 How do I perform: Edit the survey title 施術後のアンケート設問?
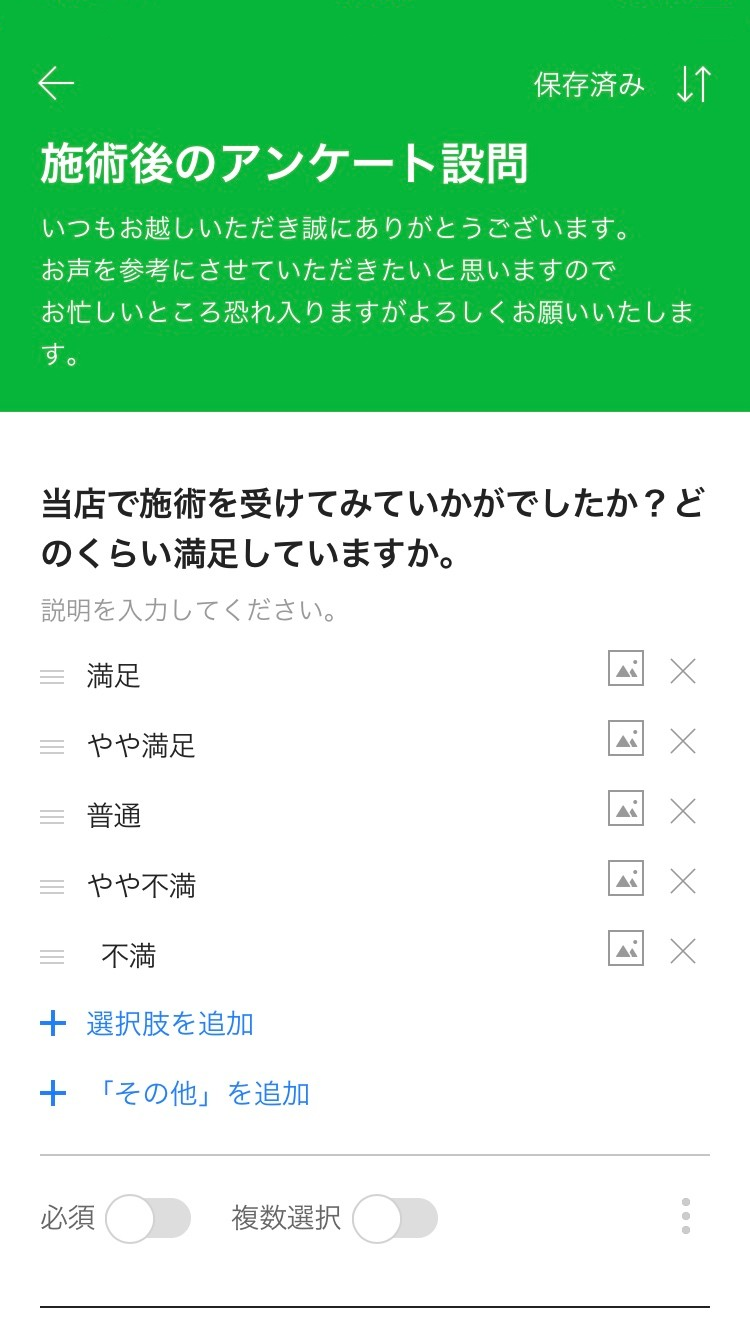point(284,165)
